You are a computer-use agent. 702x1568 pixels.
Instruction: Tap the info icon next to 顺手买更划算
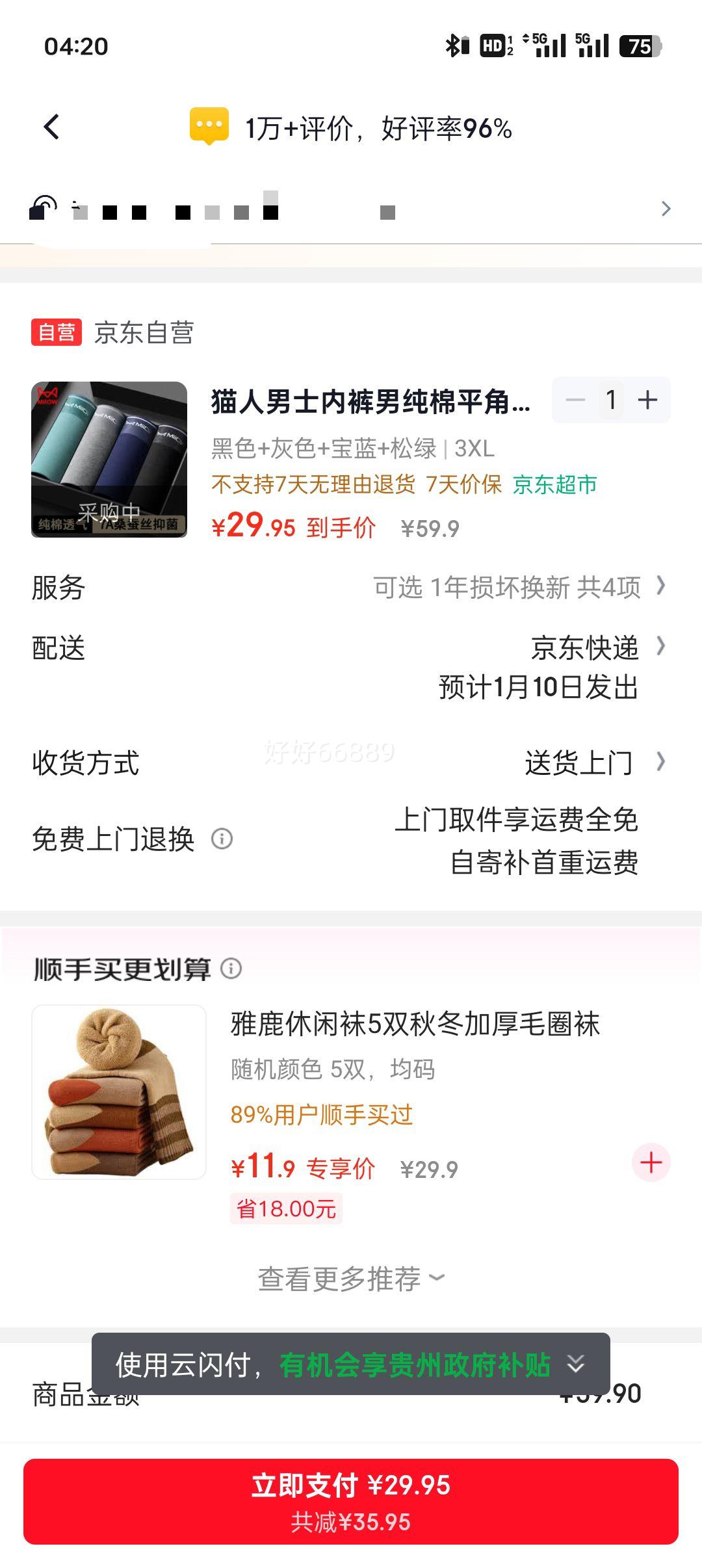pyautogui.click(x=231, y=969)
